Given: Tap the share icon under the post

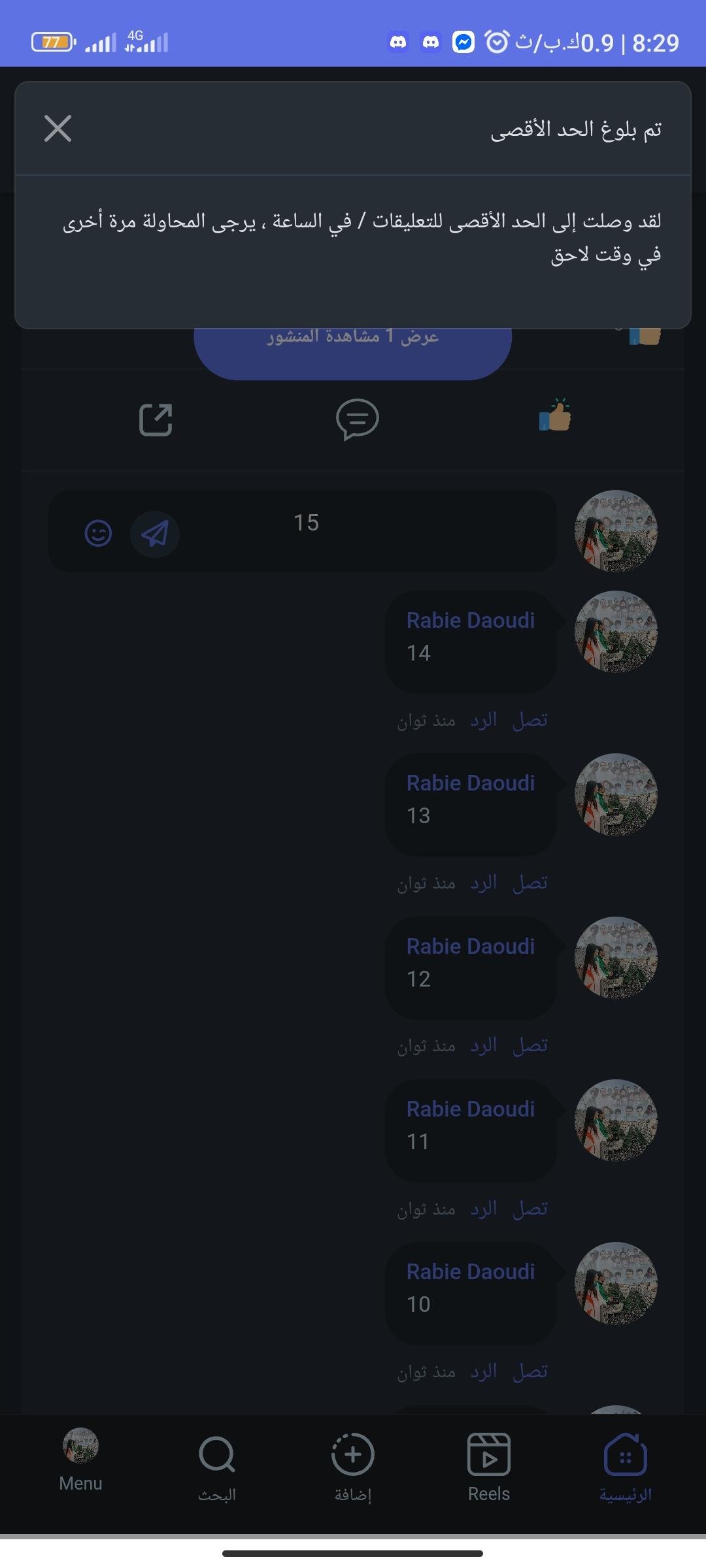Looking at the screenshot, I should tap(156, 419).
